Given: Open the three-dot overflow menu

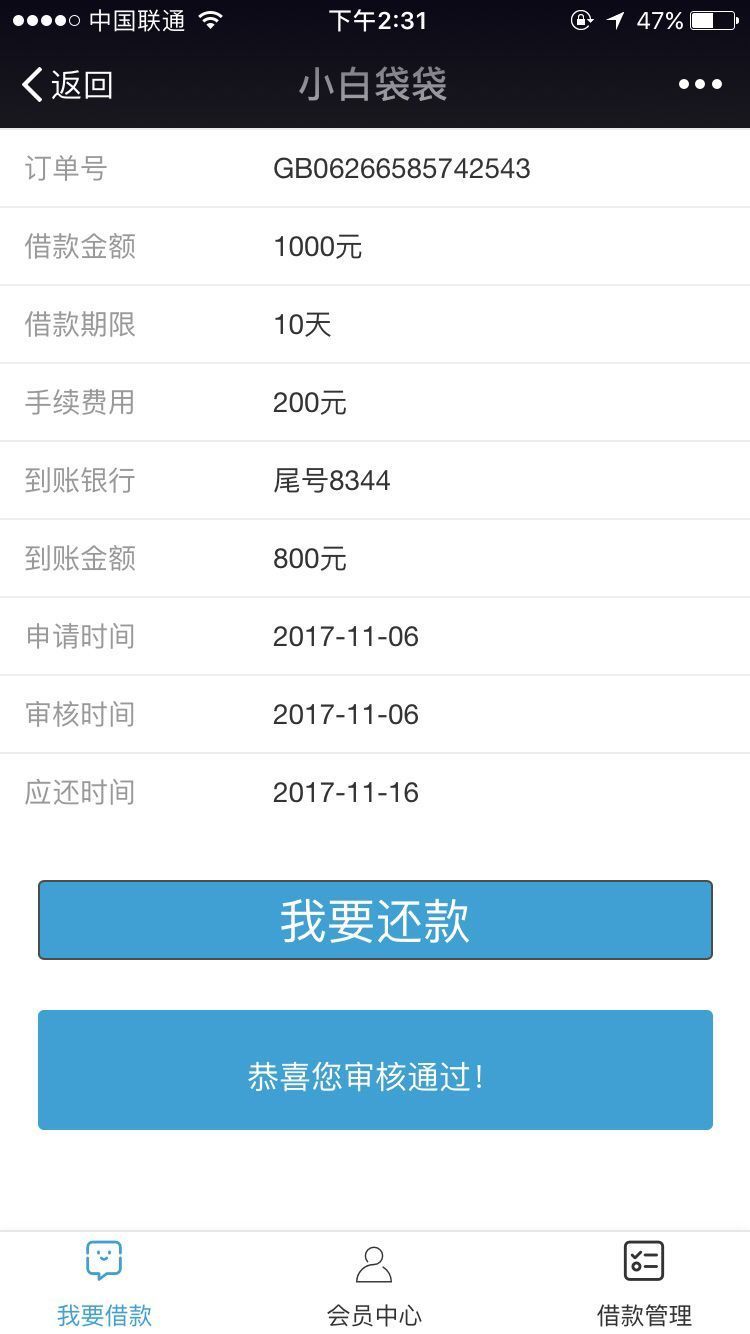Looking at the screenshot, I should (x=700, y=85).
